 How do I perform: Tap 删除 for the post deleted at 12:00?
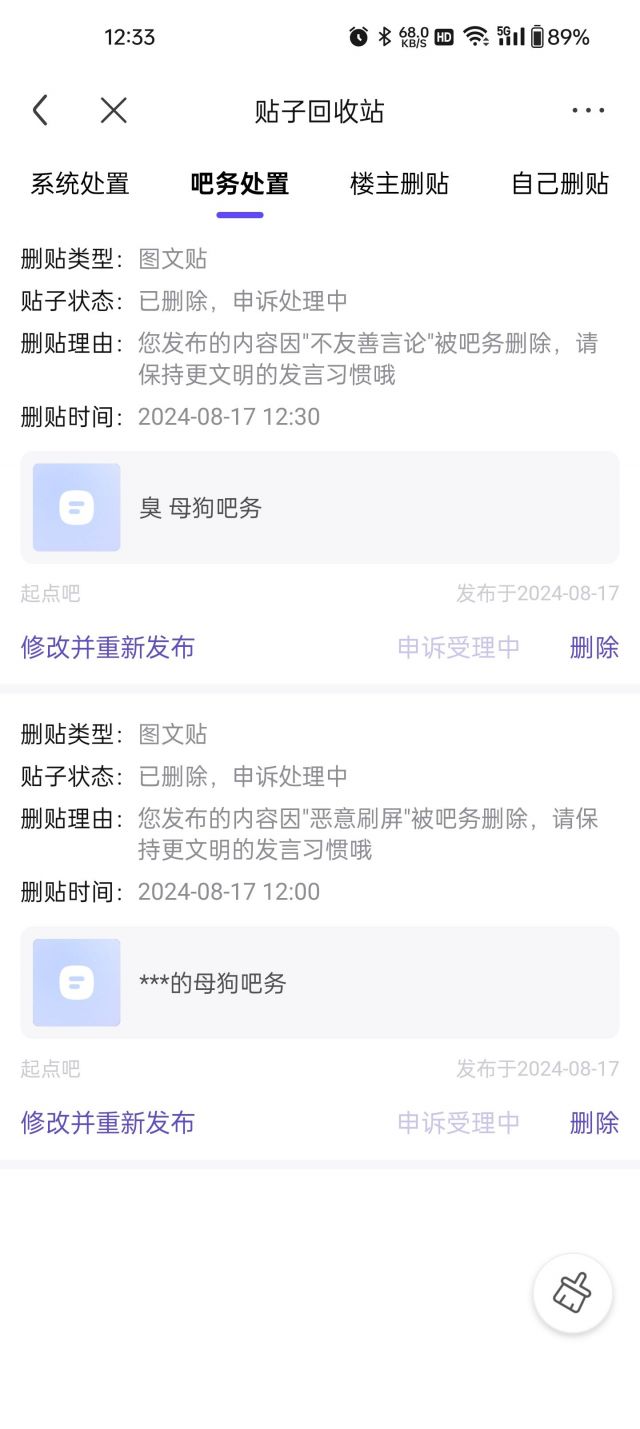click(x=594, y=1122)
